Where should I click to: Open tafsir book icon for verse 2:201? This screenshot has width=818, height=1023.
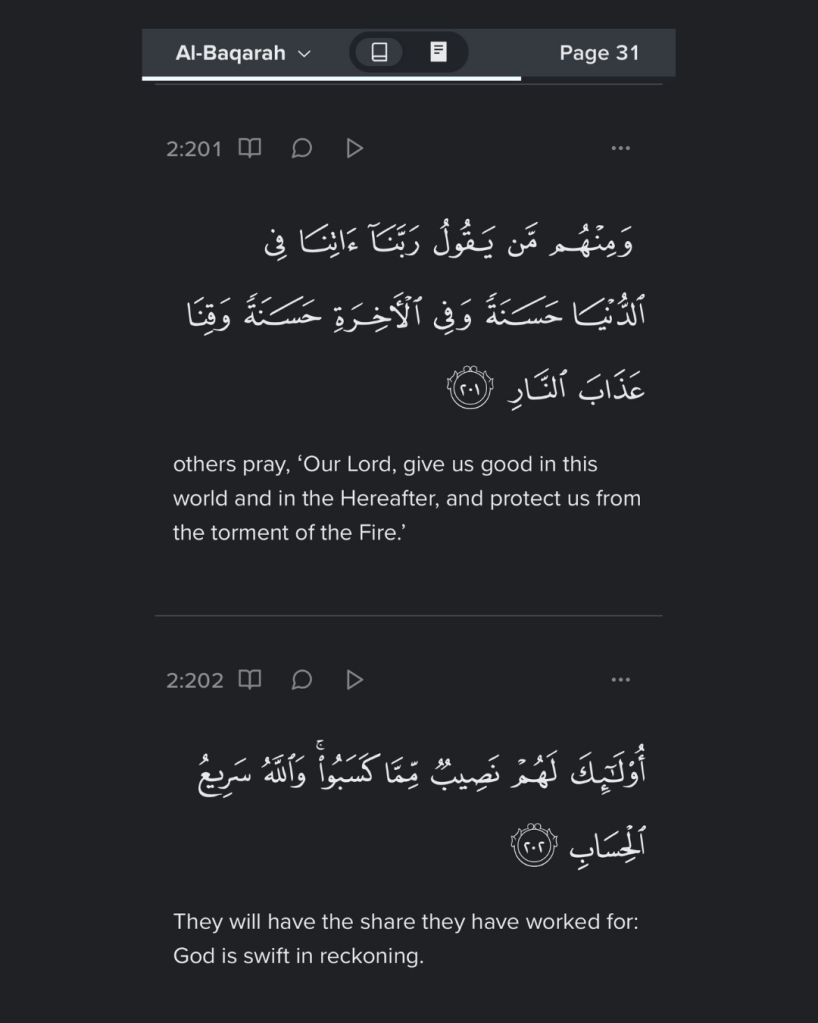250,148
